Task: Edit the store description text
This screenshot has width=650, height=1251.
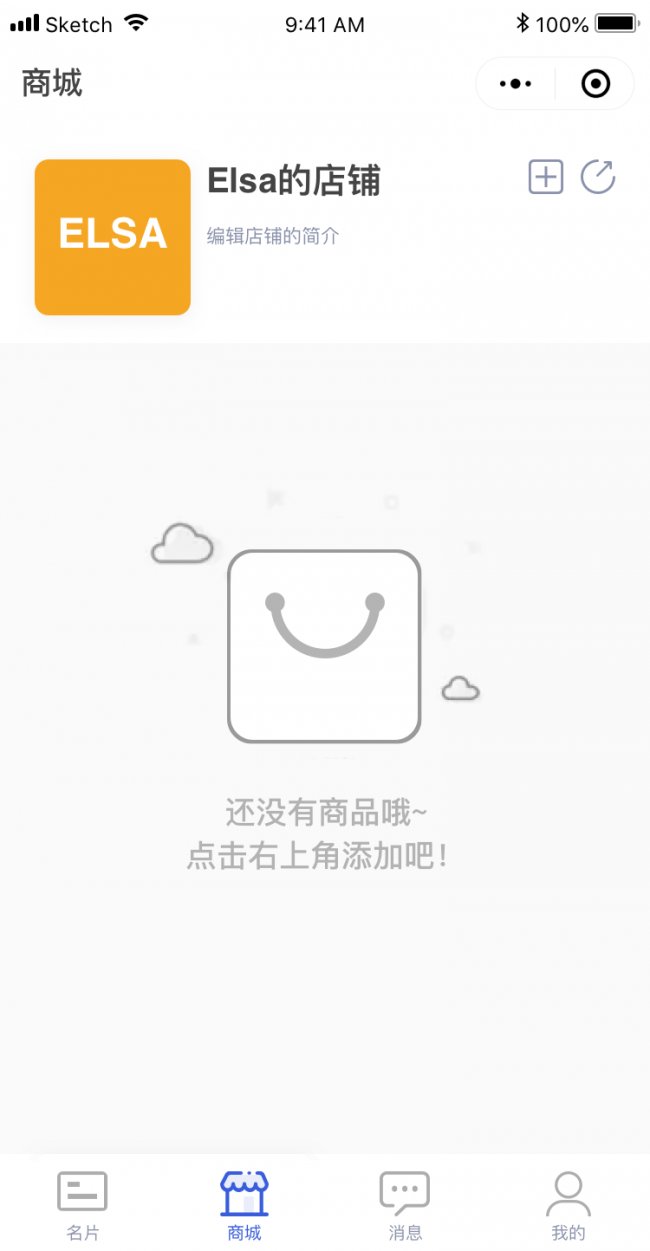Action: 273,236
